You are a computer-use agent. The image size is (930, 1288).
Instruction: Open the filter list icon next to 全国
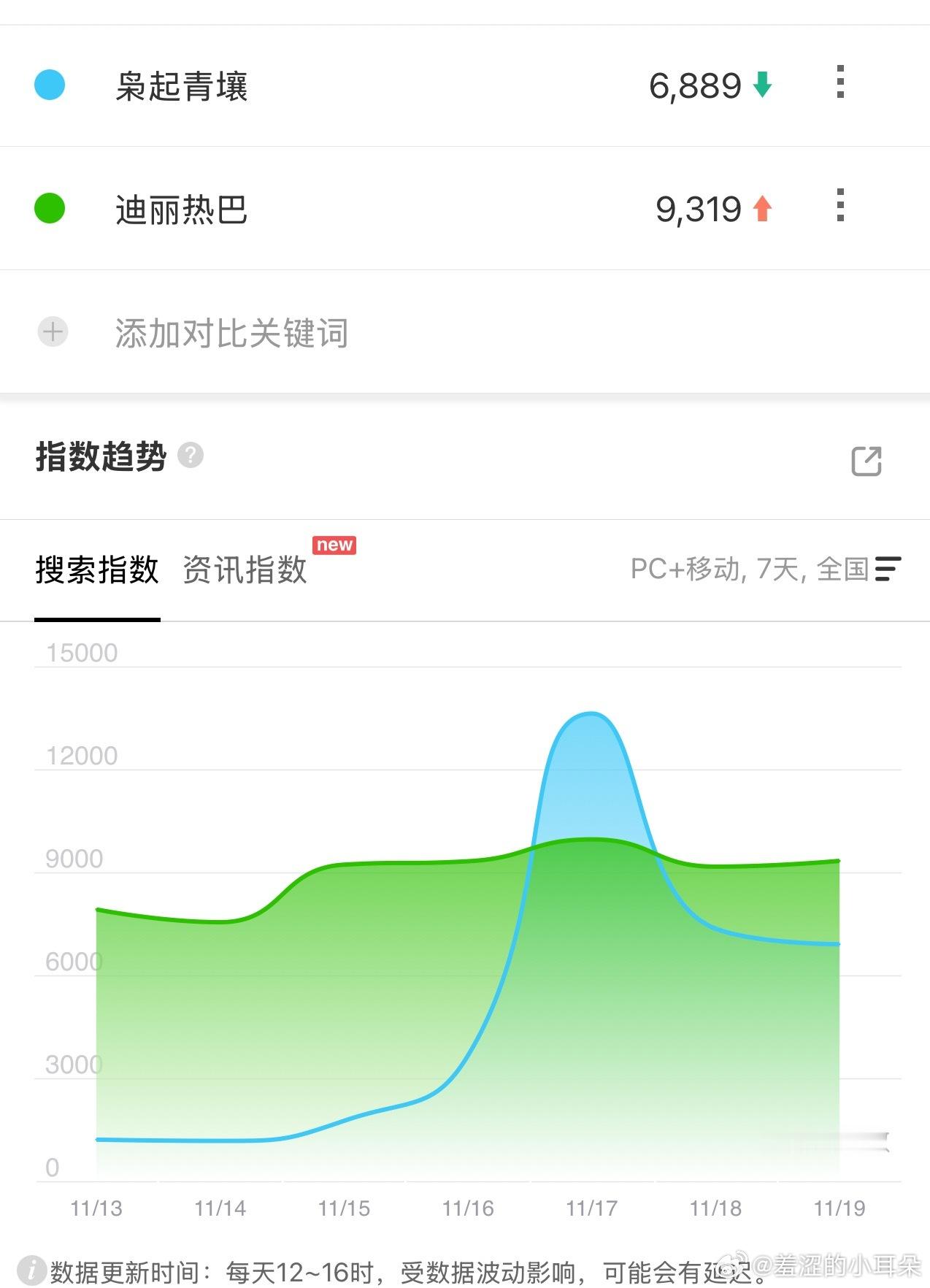tap(887, 570)
